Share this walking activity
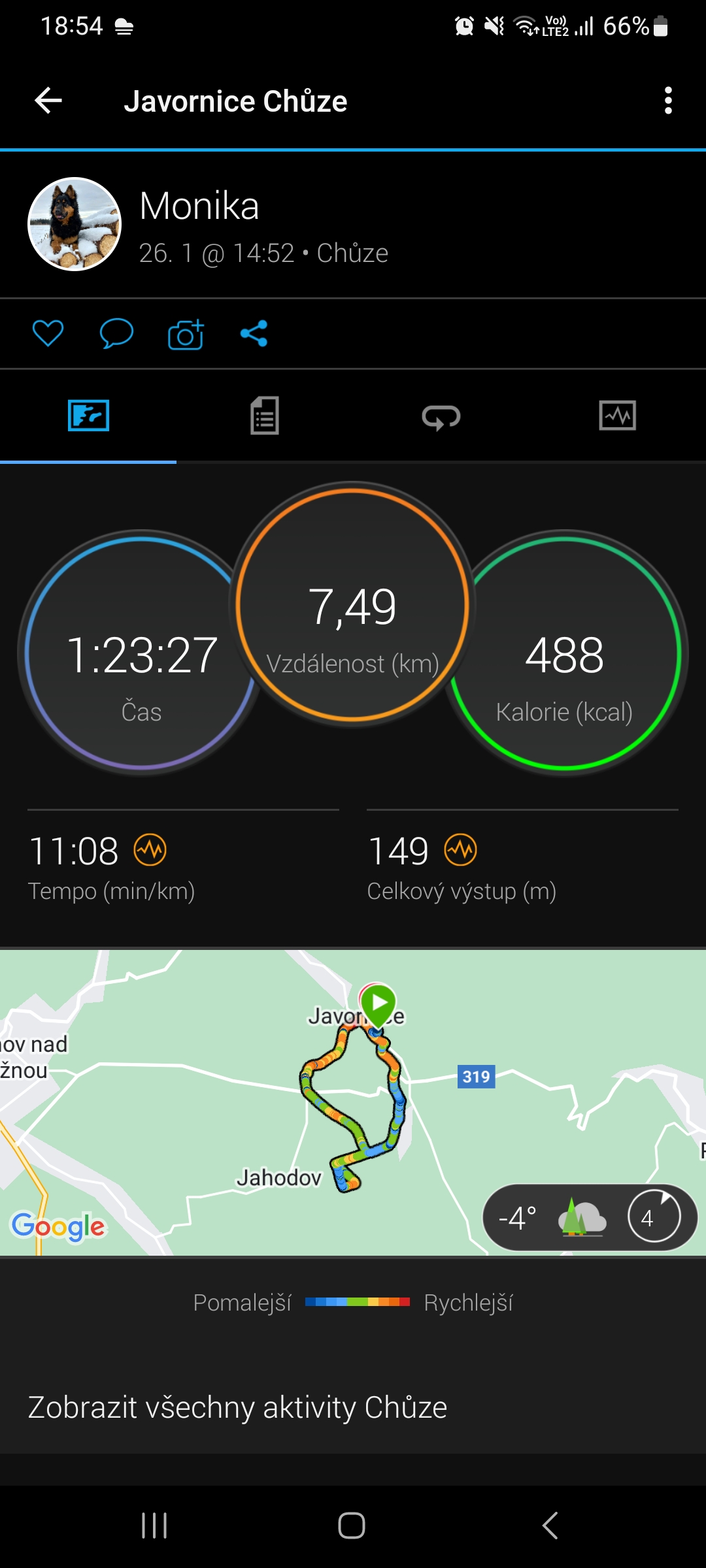Screen dimensions: 706x1568 coord(254,333)
